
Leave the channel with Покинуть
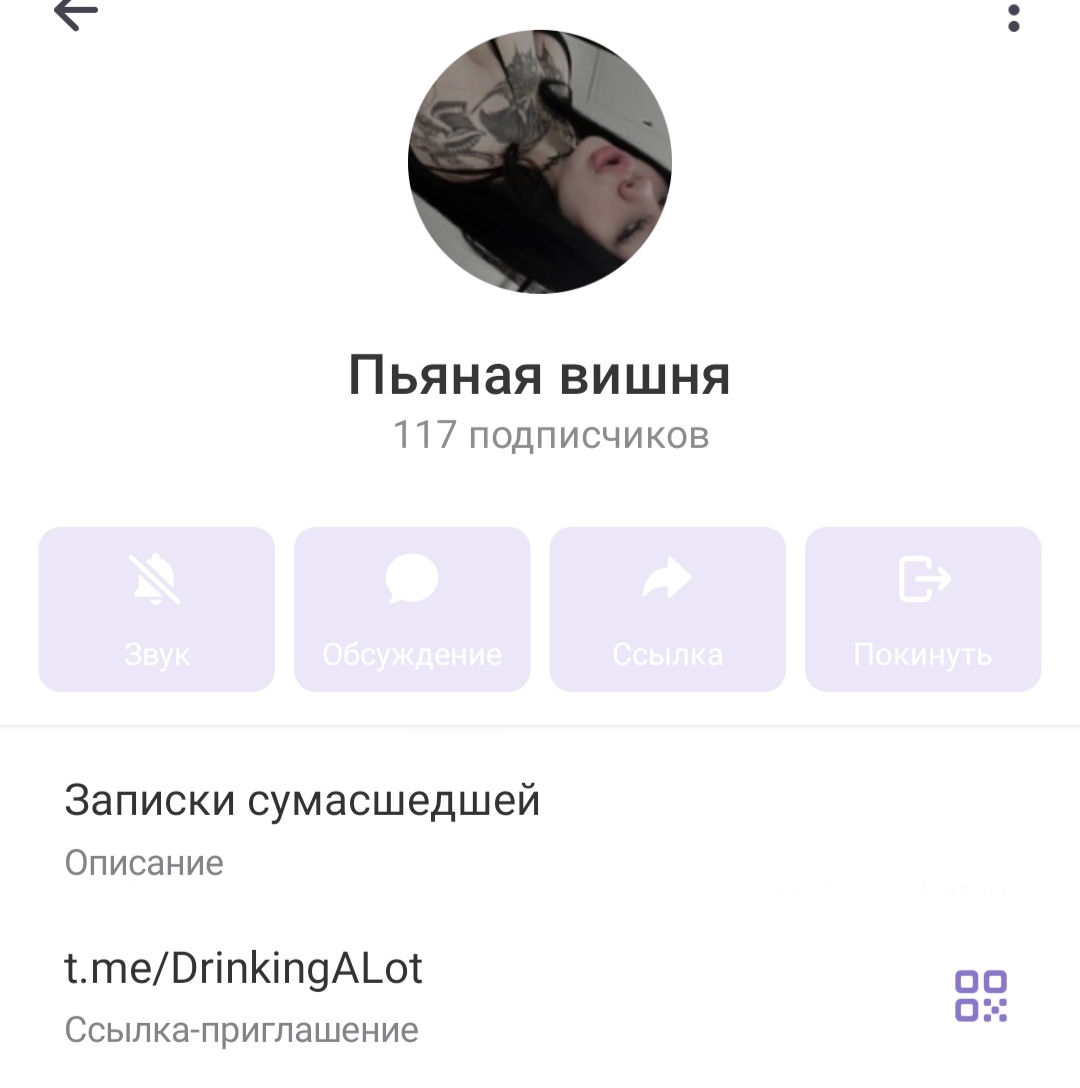923,609
